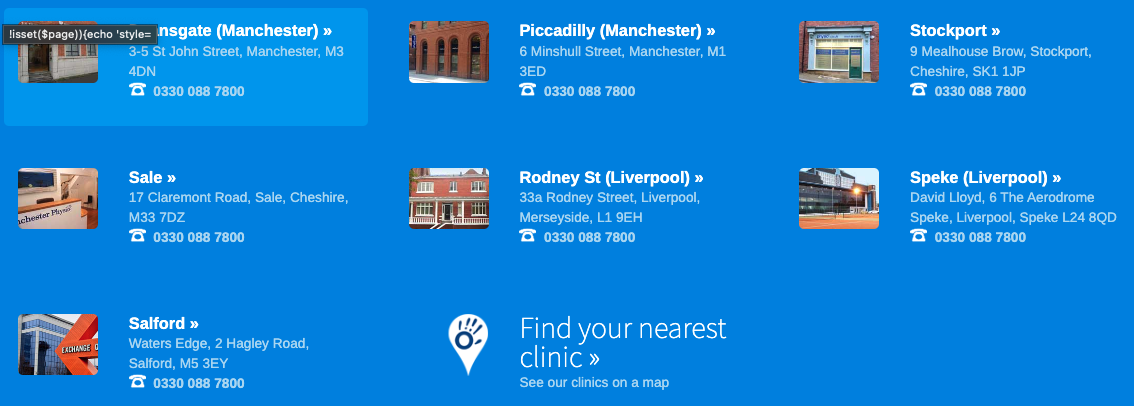Tap the Speke clinic photo
Image resolution: width=1134 pixels, height=406 pixels.
pyautogui.click(x=838, y=198)
